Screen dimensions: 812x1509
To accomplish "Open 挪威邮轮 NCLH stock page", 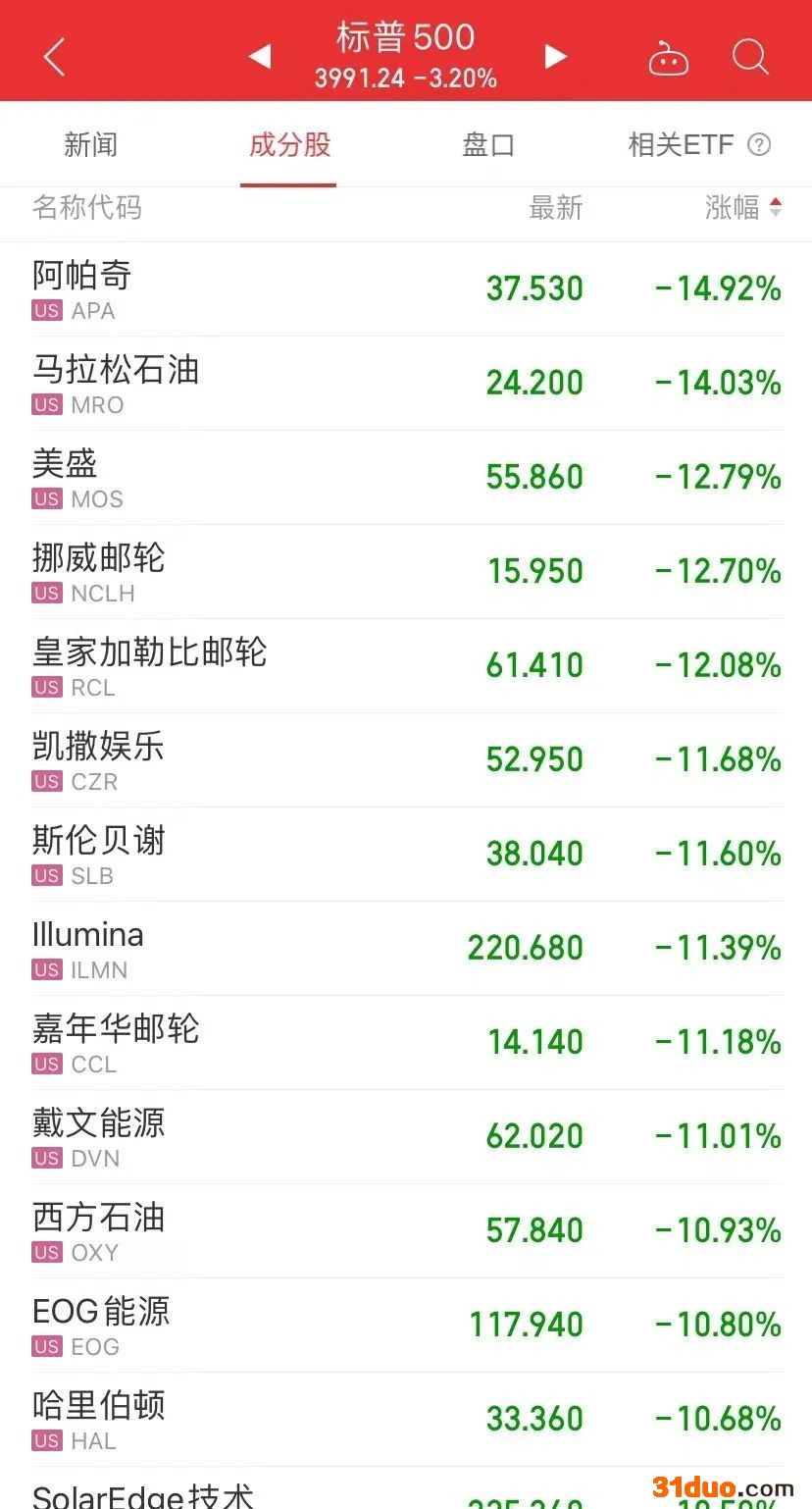I will [x=406, y=572].
